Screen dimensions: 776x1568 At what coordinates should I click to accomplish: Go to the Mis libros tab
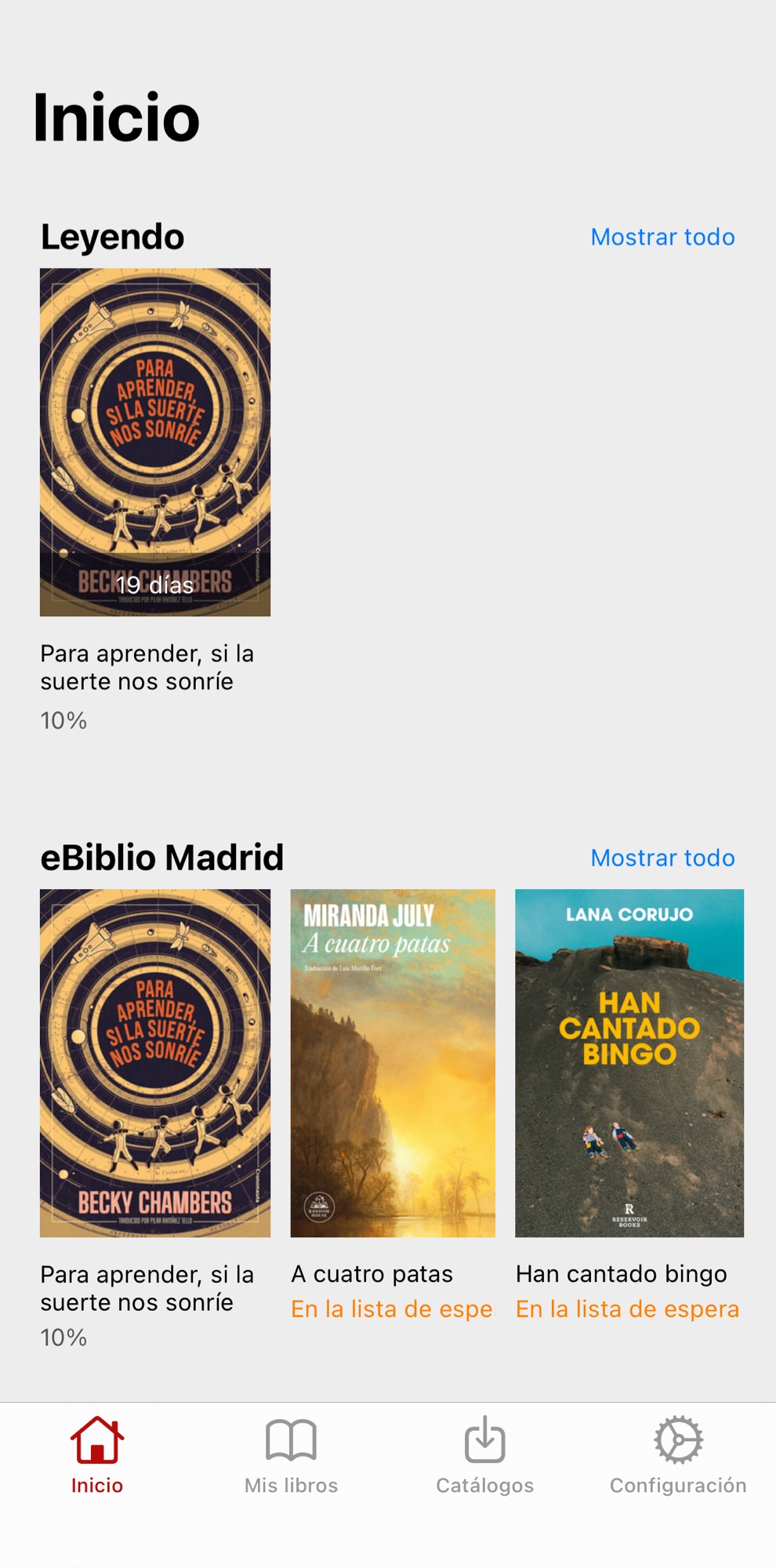[x=291, y=1455]
